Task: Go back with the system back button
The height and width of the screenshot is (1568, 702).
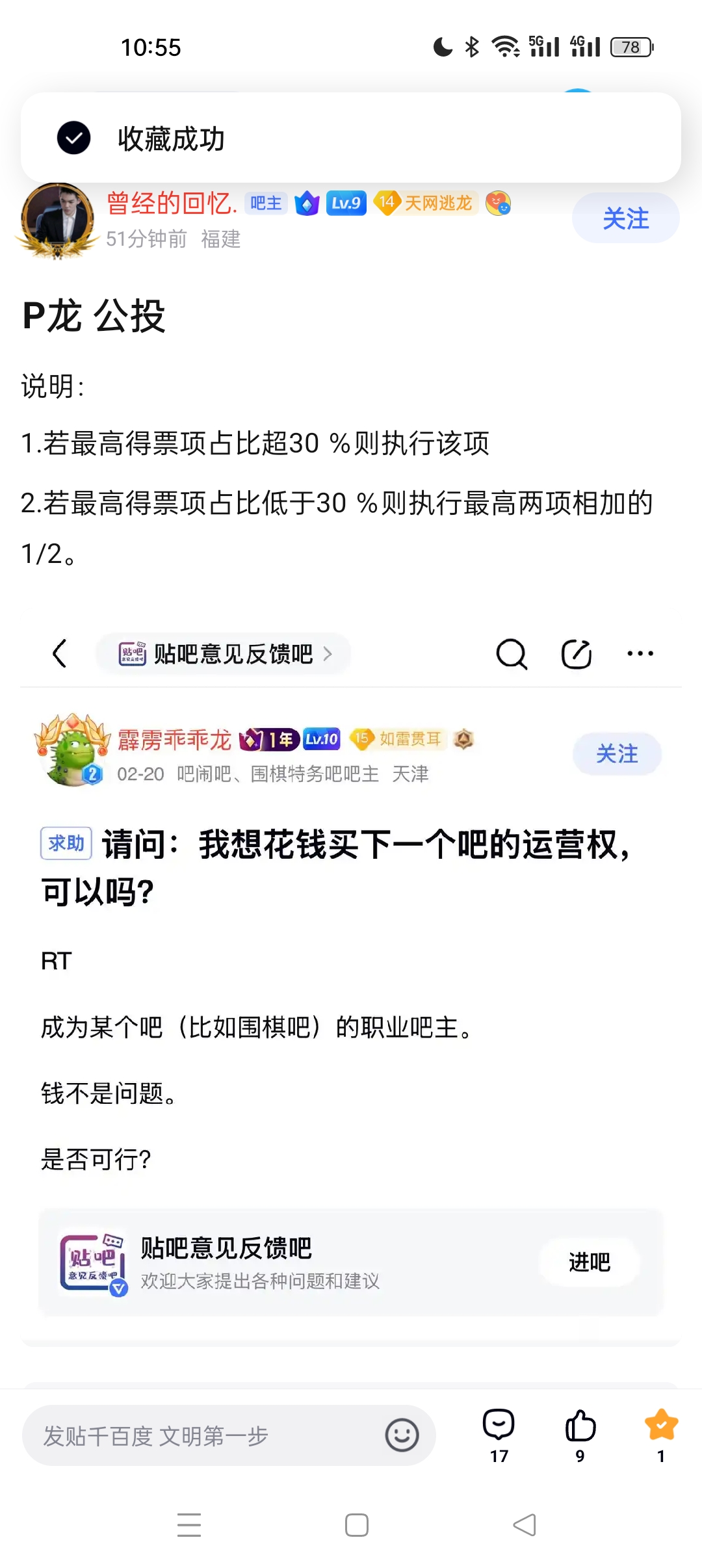Action: coord(525,1525)
